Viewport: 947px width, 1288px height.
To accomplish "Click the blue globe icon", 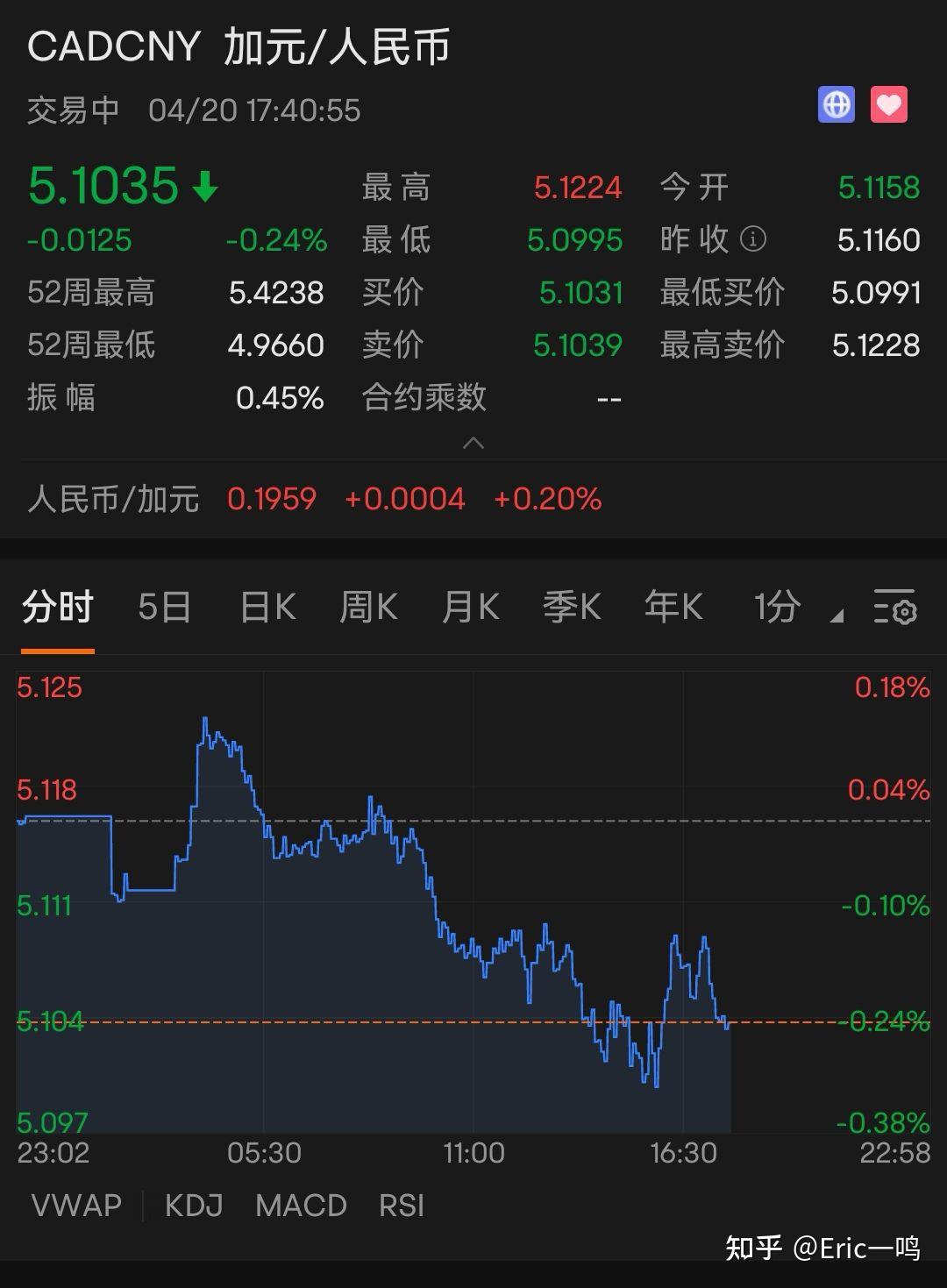I will (x=835, y=105).
